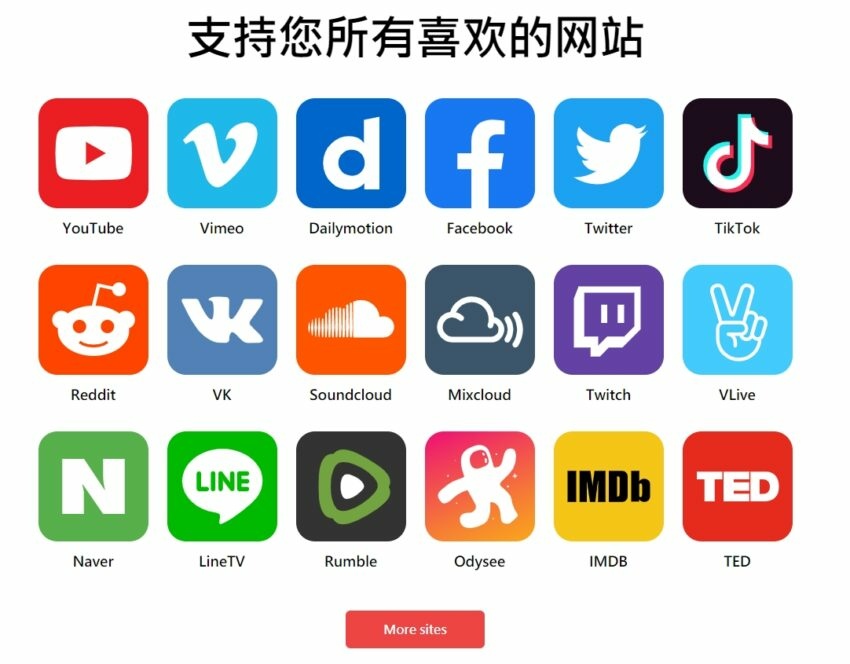This screenshot has height=664, width=850.
Task: Open the Twitch tile
Action: 608,320
